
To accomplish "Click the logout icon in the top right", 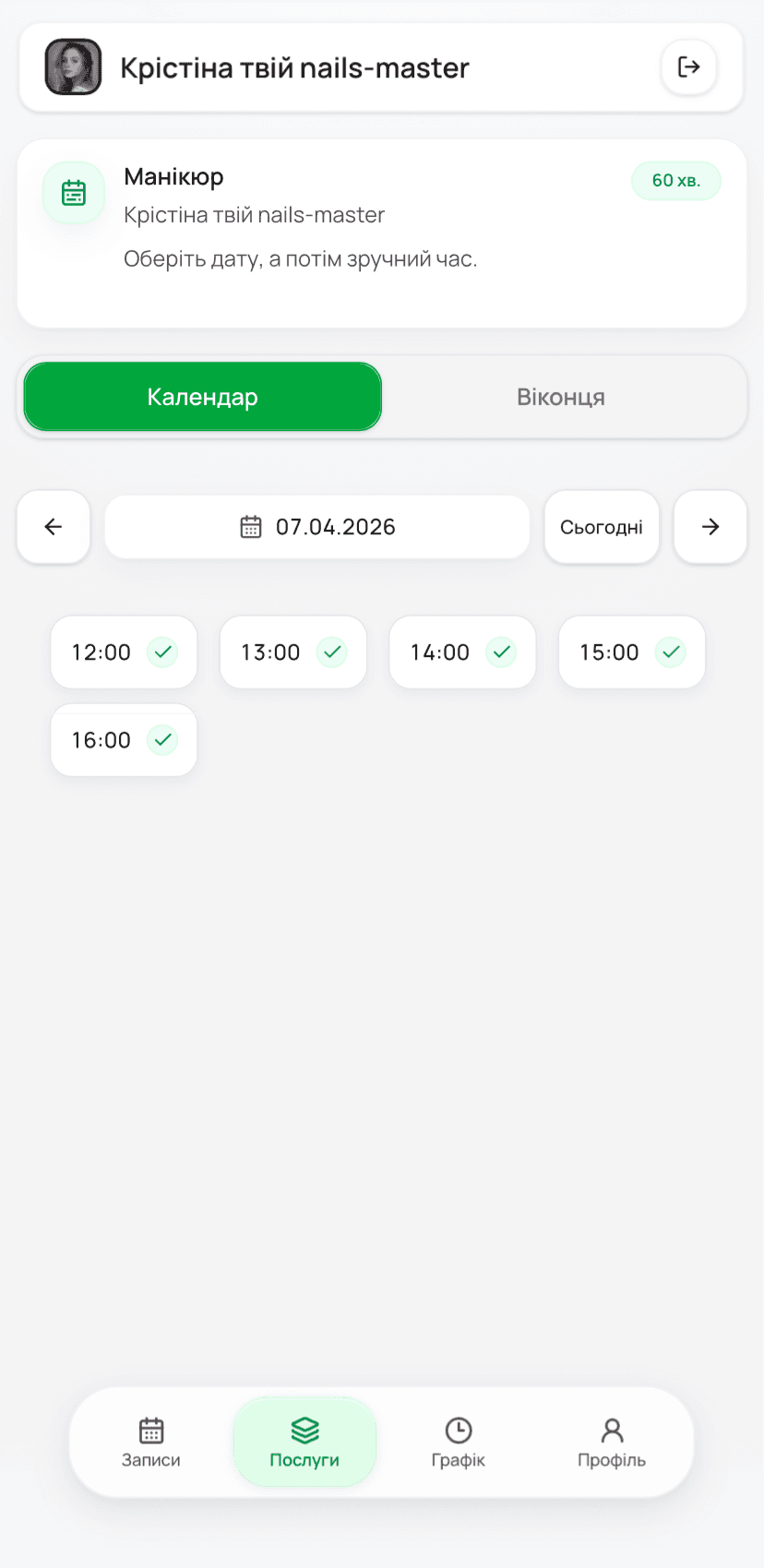I will point(688,66).
